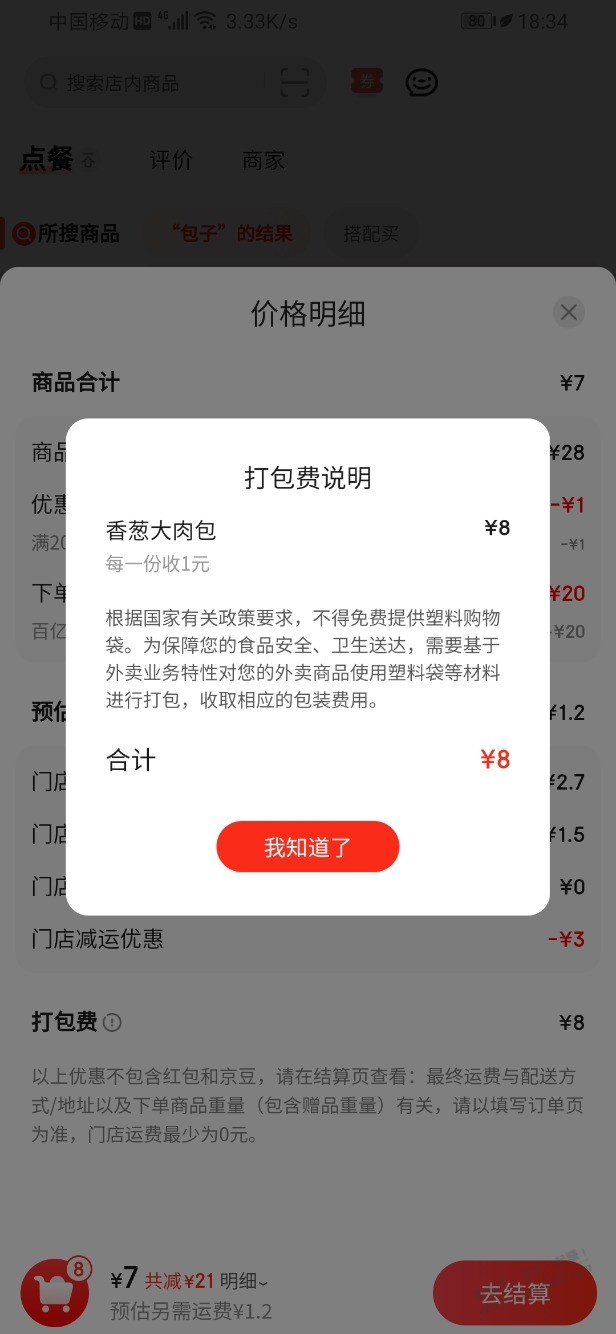Open the scan code icon
The height and width of the screenshot is (1334, 616).
coord(295,83)
